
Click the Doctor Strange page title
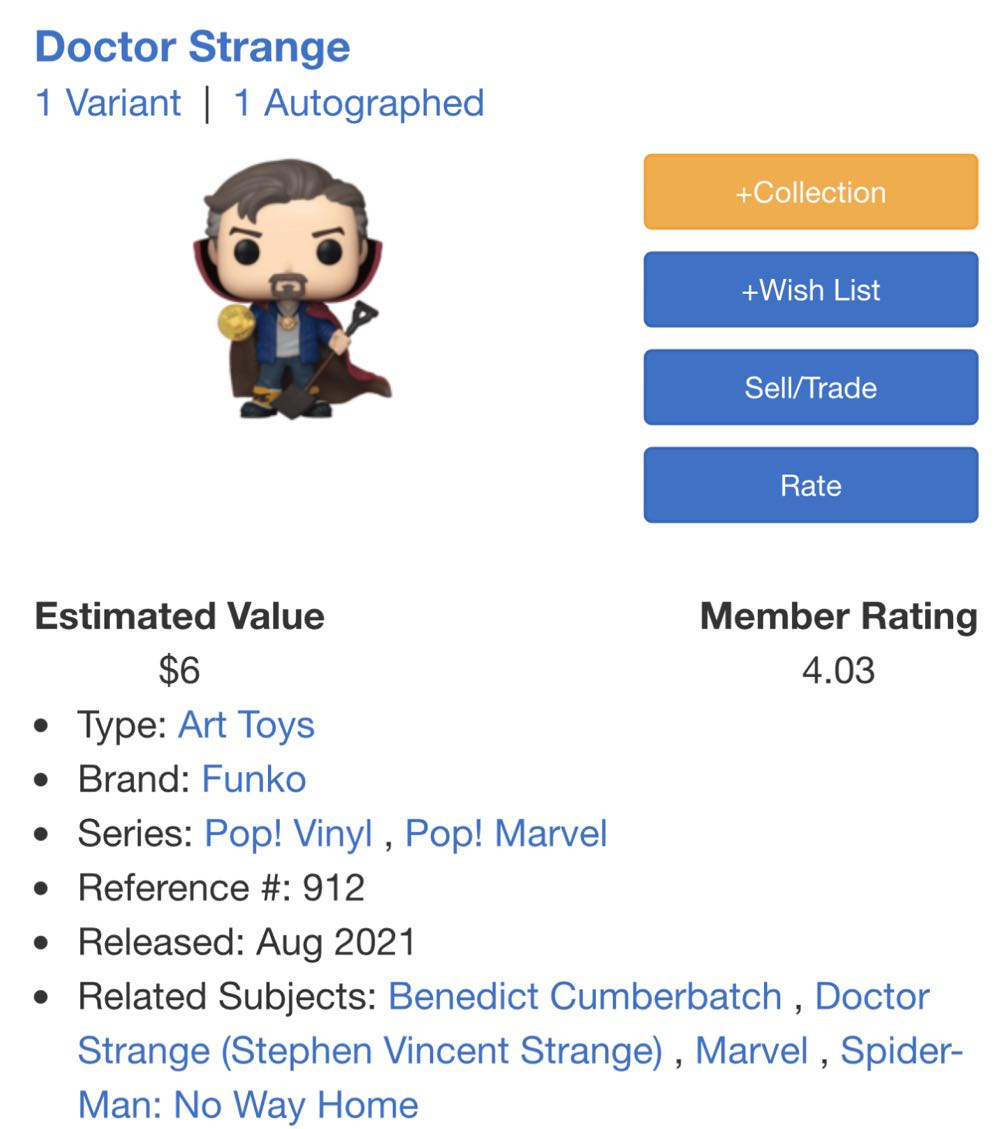[x=193, y=46]
